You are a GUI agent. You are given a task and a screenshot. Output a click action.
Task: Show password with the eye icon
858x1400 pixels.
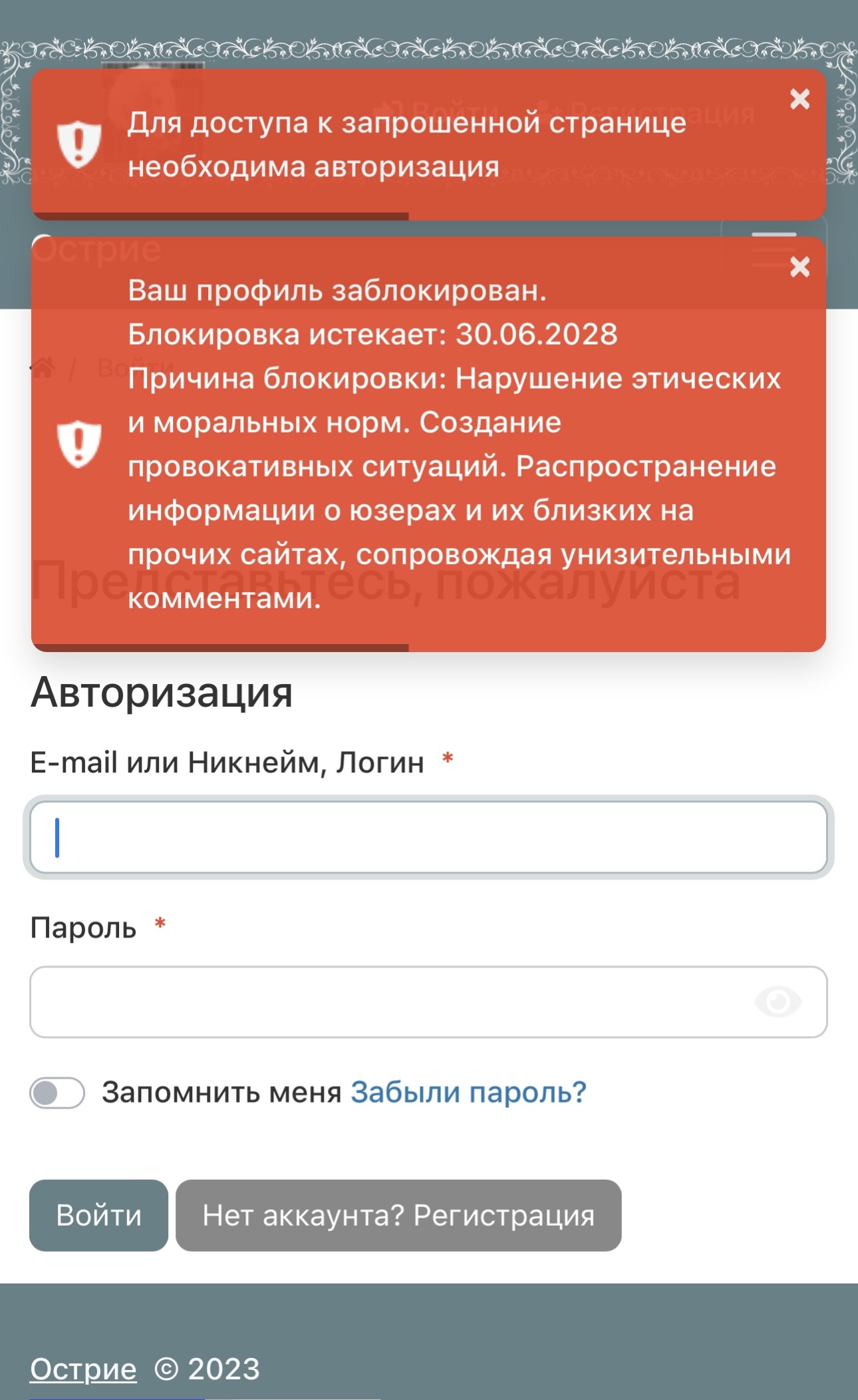coord(778,1001)
